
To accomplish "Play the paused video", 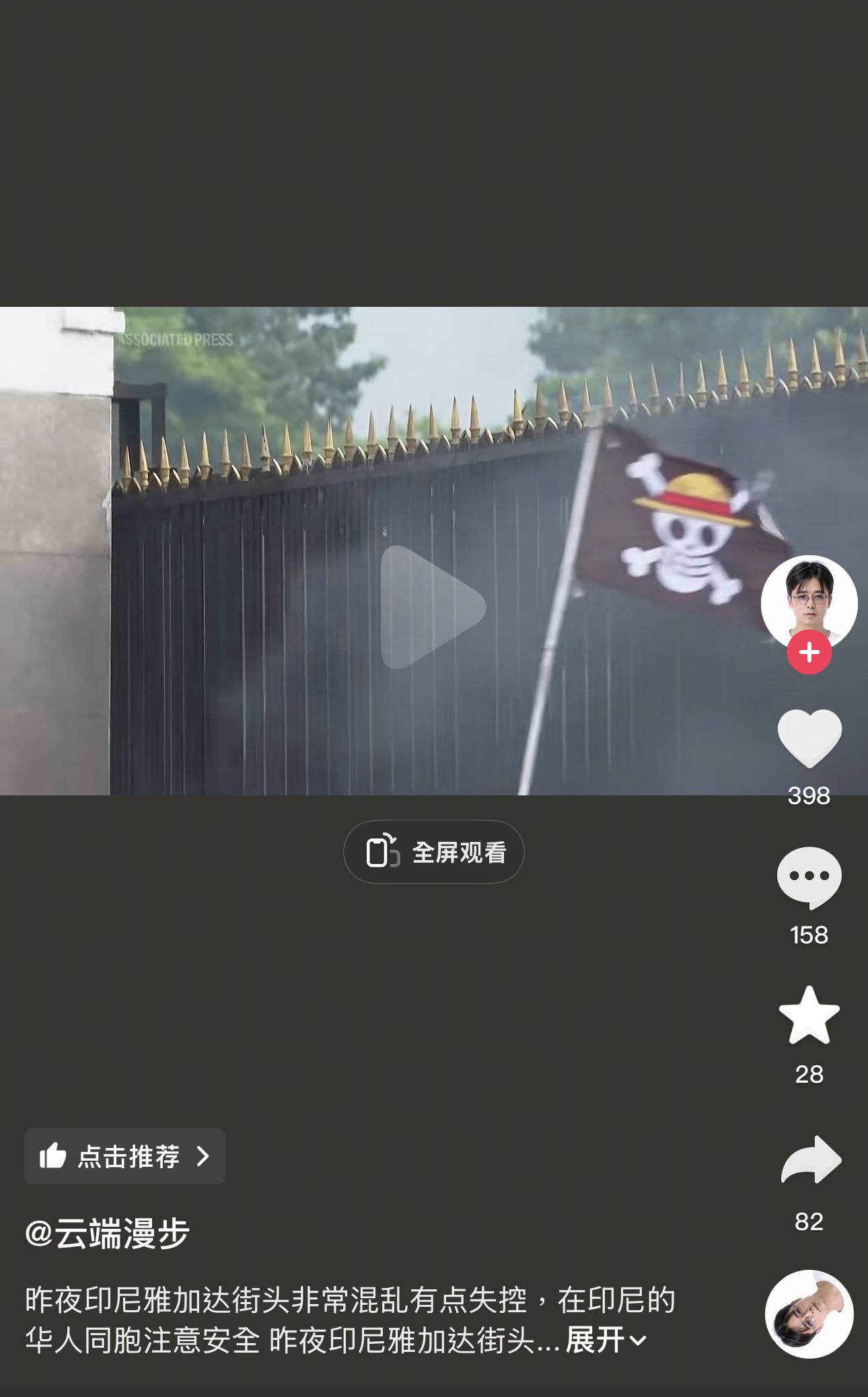I will pos(433,607).
